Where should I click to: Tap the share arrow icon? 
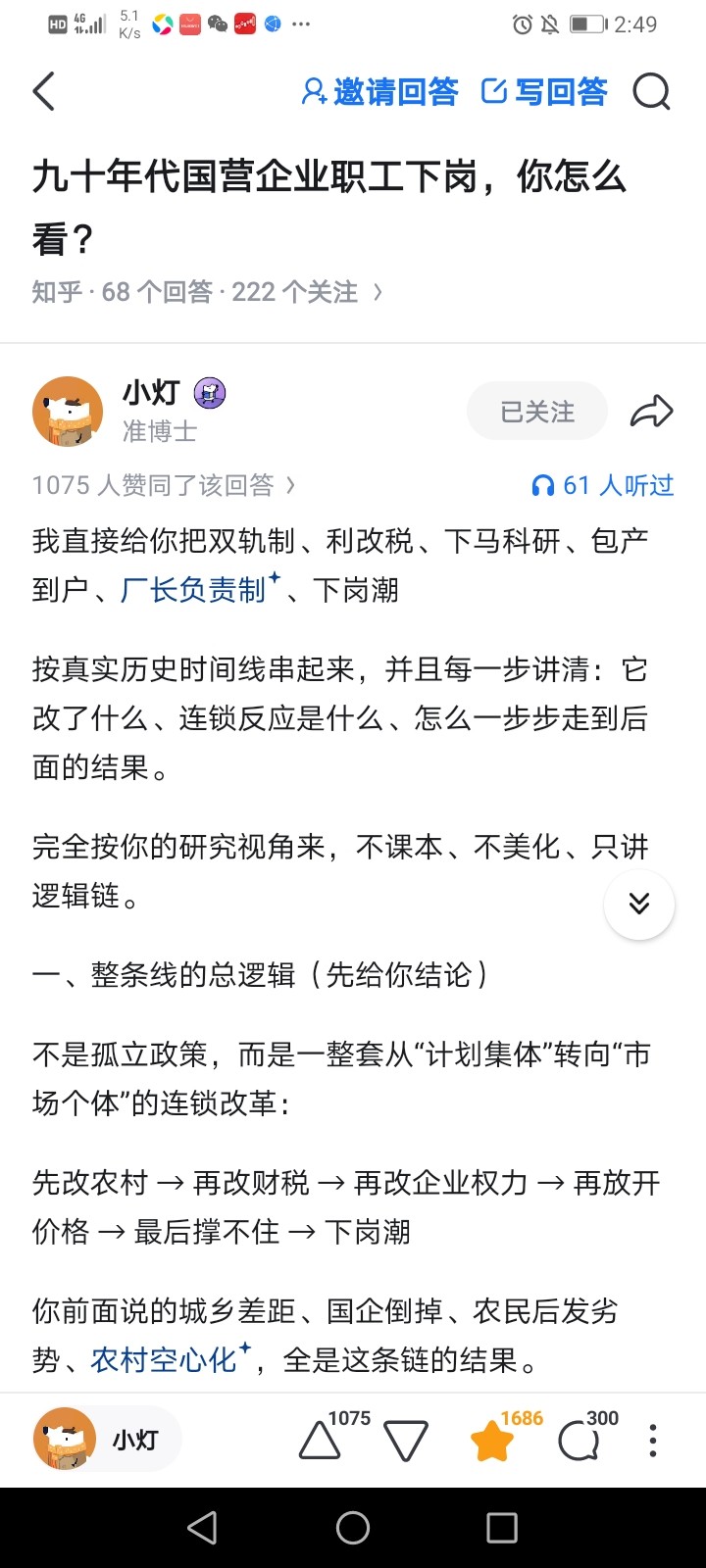pyautogui.click(x=652, y=412)
